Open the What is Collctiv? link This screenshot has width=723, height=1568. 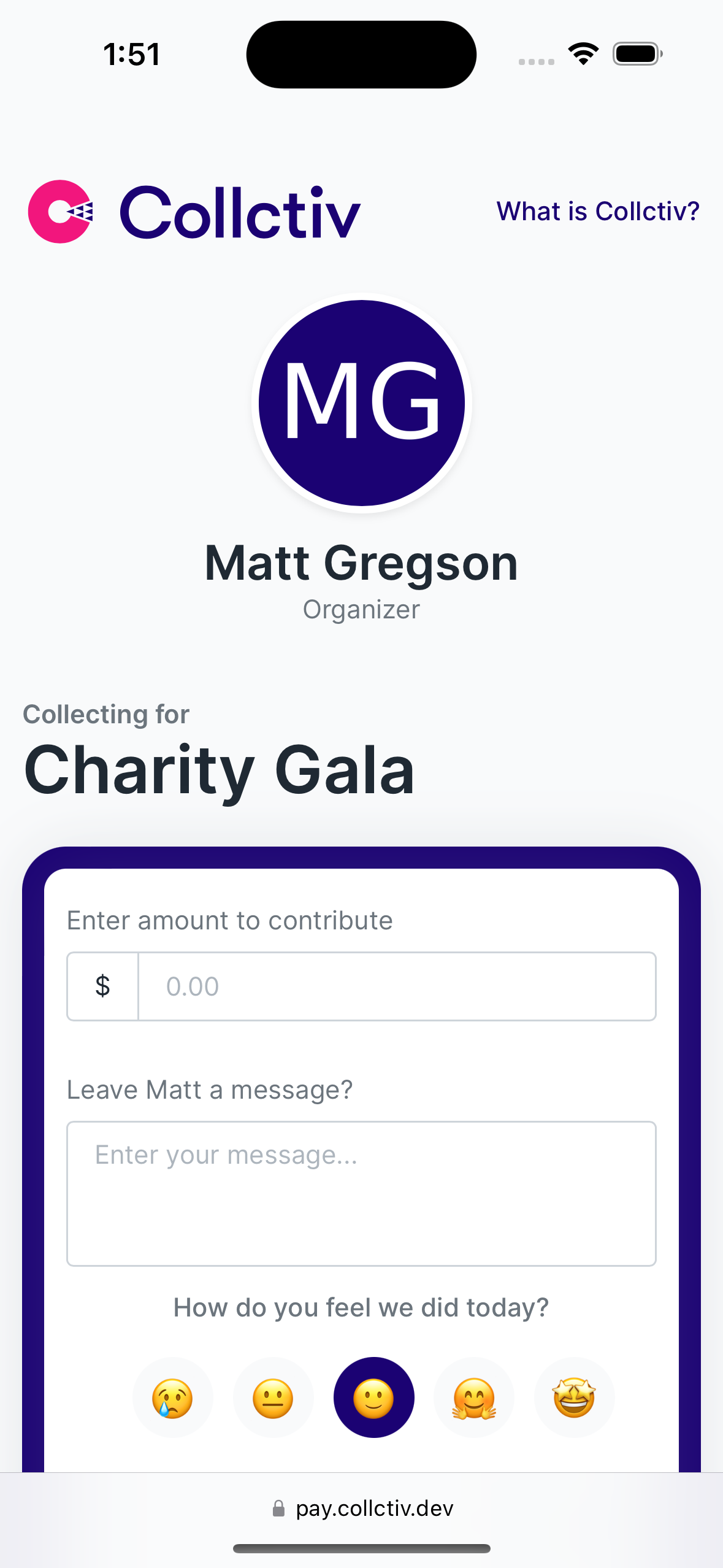click(x=598, y=212)
